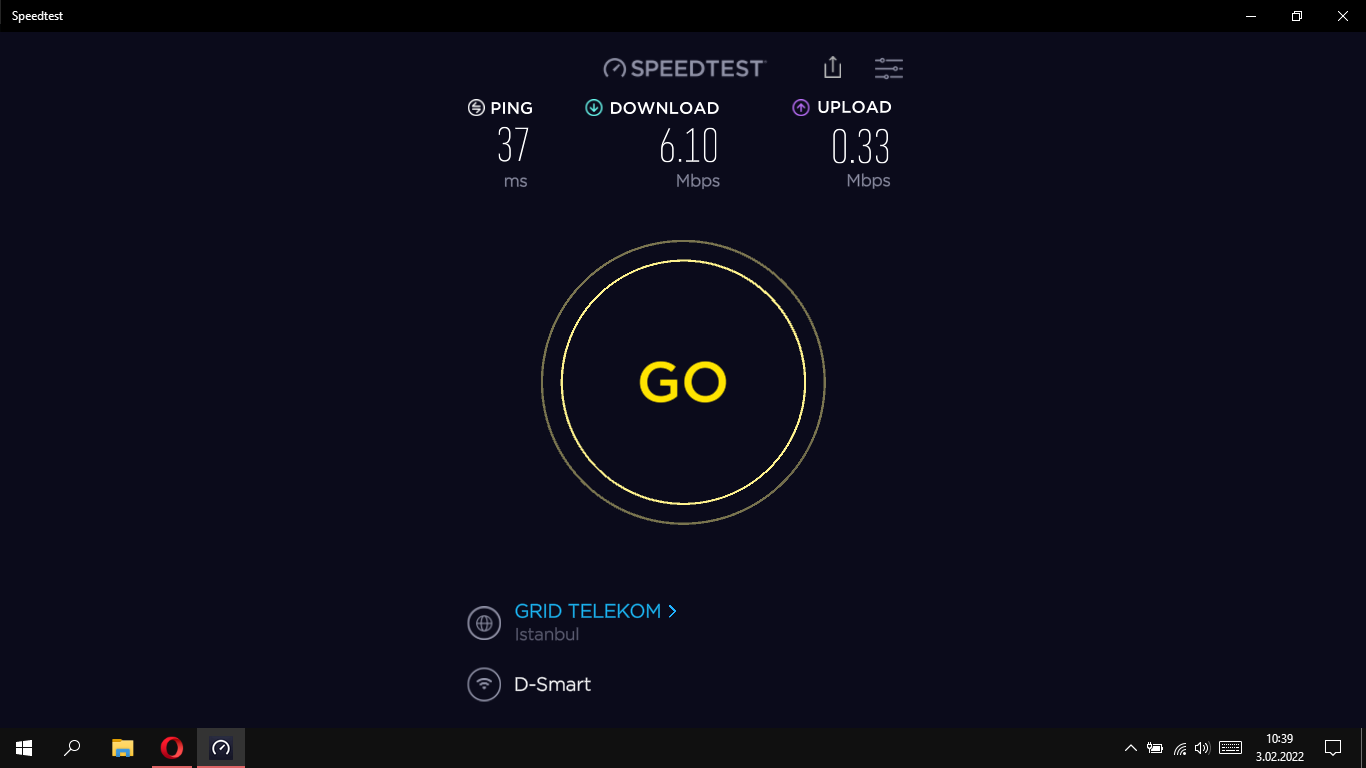Show hidden tray icons
The image size is (1366, 768).
tap(1130, 747)
